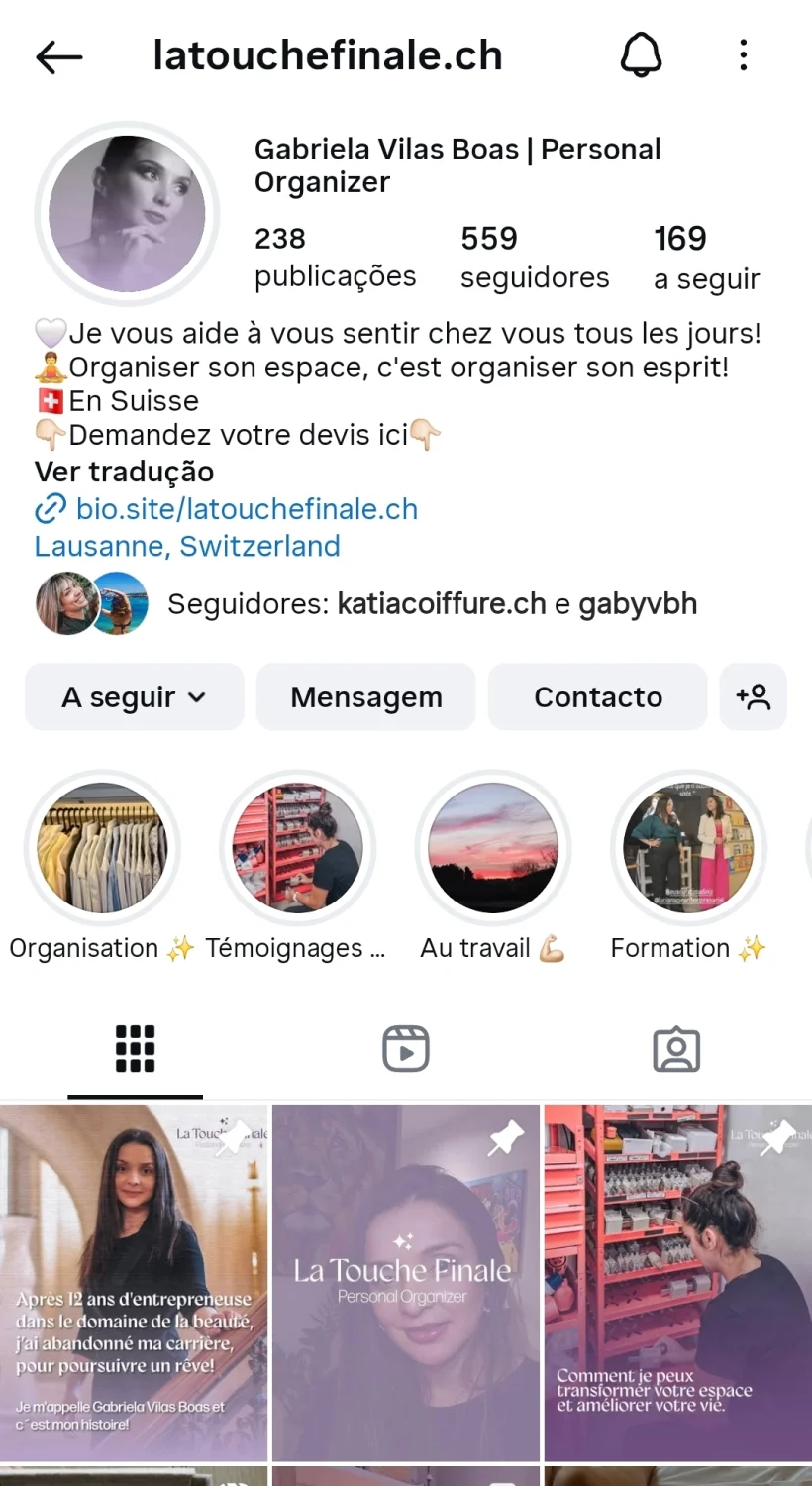Image resolution: width=812 pixels, height=1486 pixels.
Task: Open the bio.site/latouchefinale.ch link
Action: (x=247, y=509)
